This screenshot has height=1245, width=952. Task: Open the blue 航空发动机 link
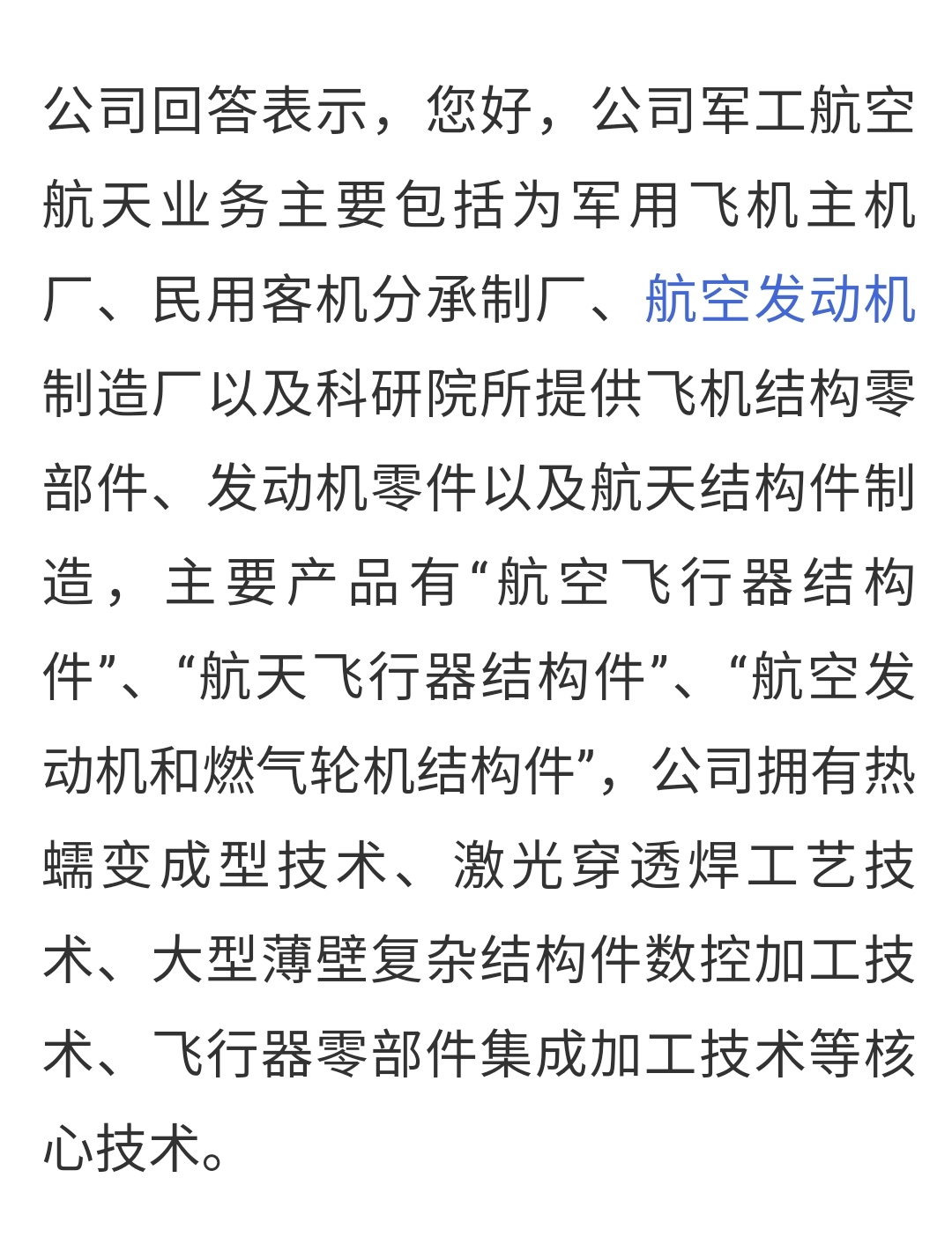pos(780,299)
